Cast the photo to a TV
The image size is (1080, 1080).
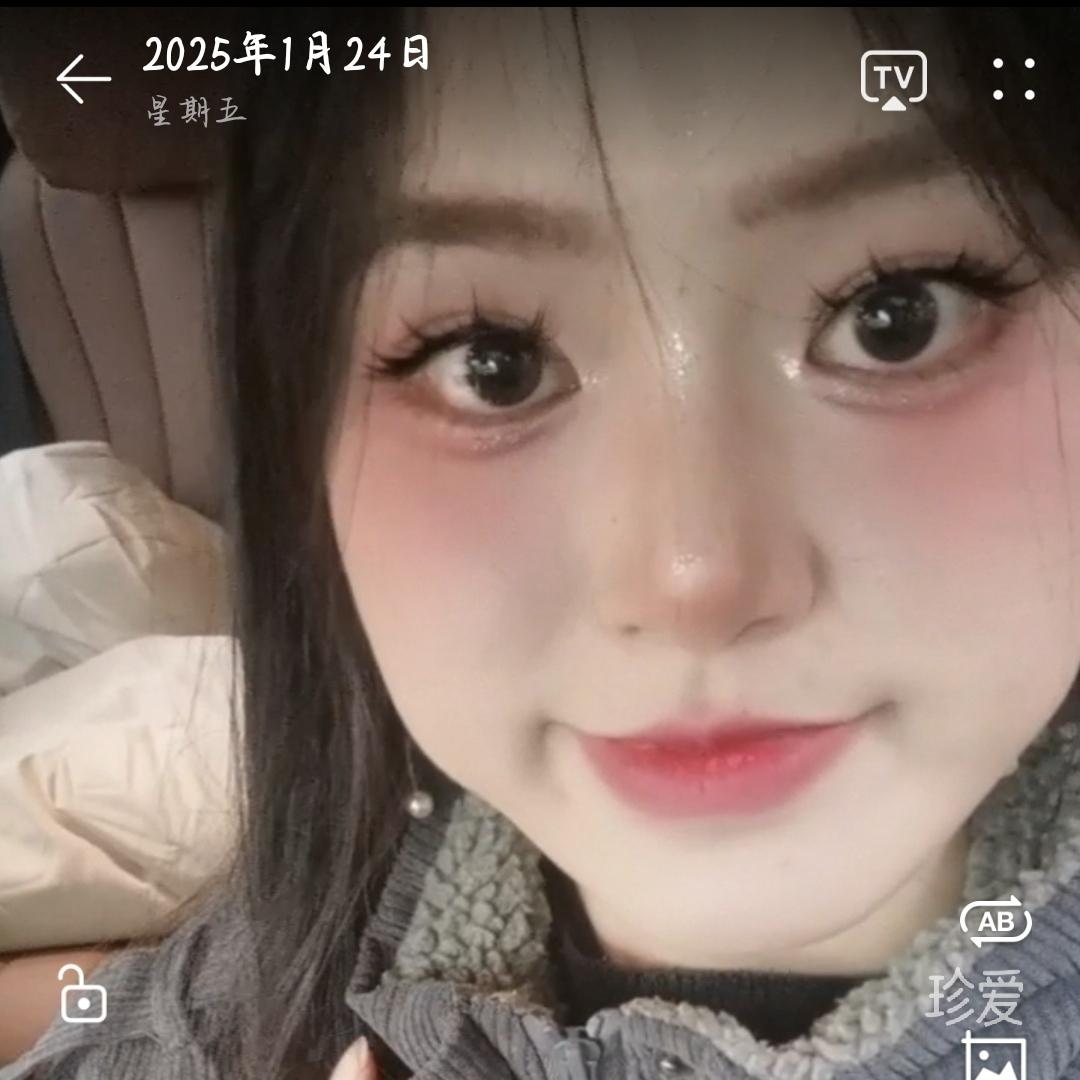click(893, 79)
